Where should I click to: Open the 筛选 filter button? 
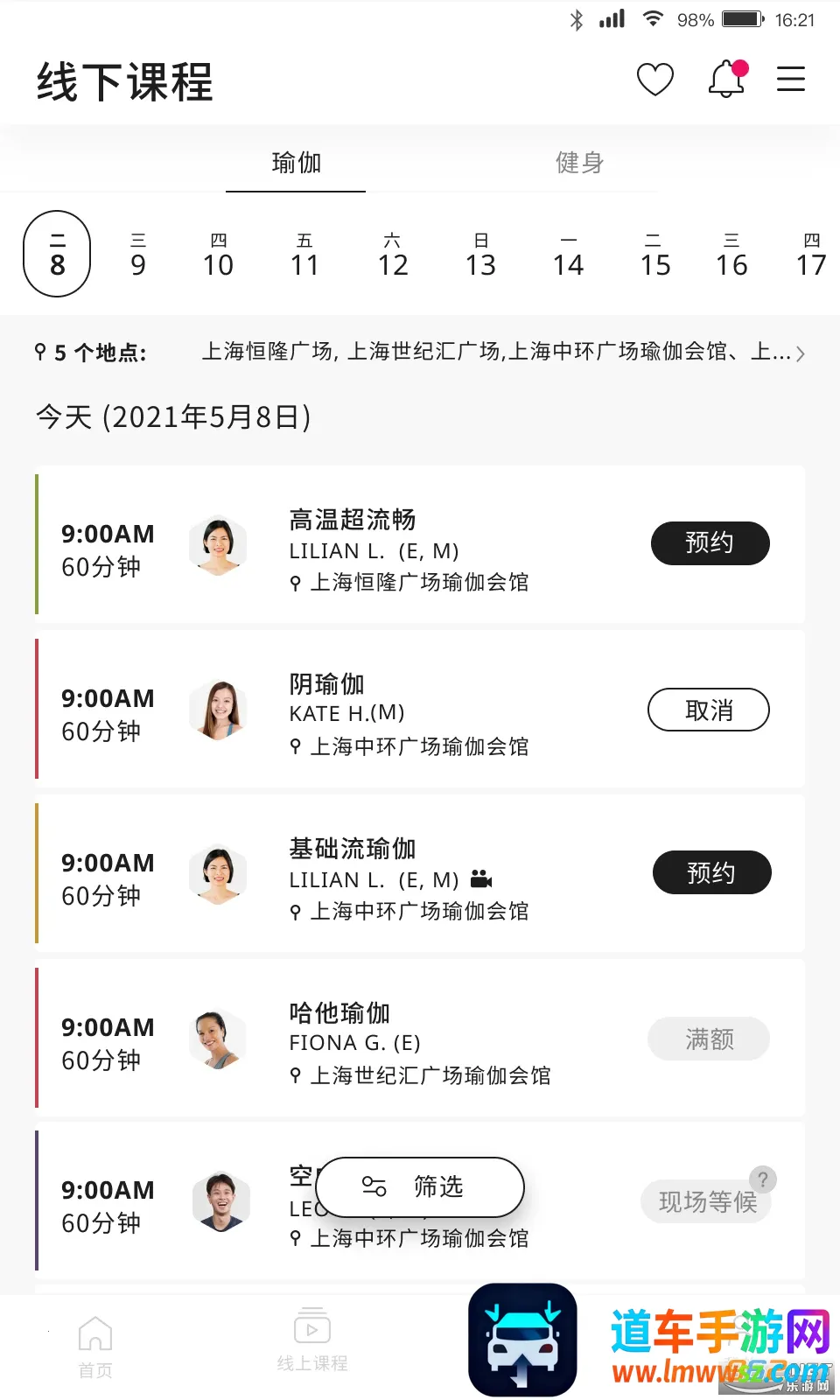click(419, 1187)
